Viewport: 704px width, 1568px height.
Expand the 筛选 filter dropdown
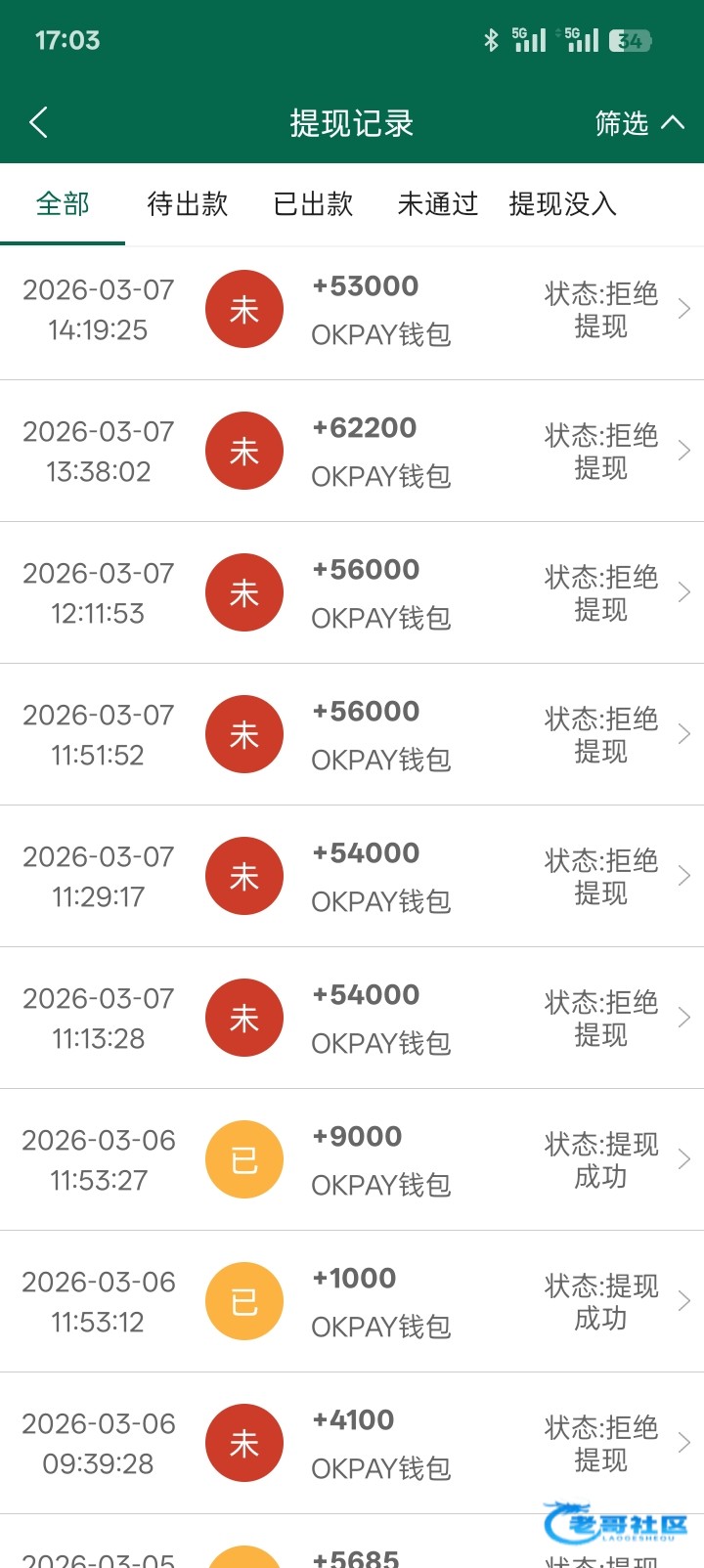(x=638, y=123)
